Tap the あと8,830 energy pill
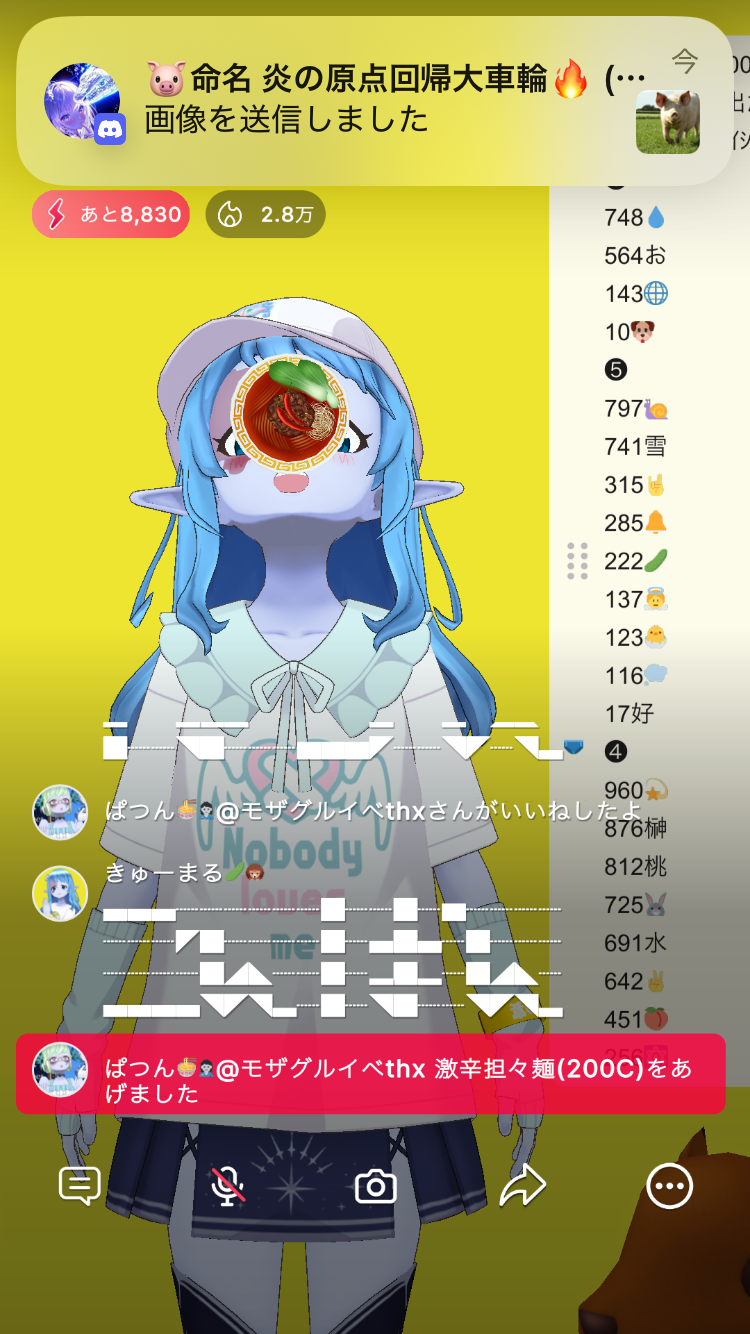 pyautogui.click(x=111, y=214)
